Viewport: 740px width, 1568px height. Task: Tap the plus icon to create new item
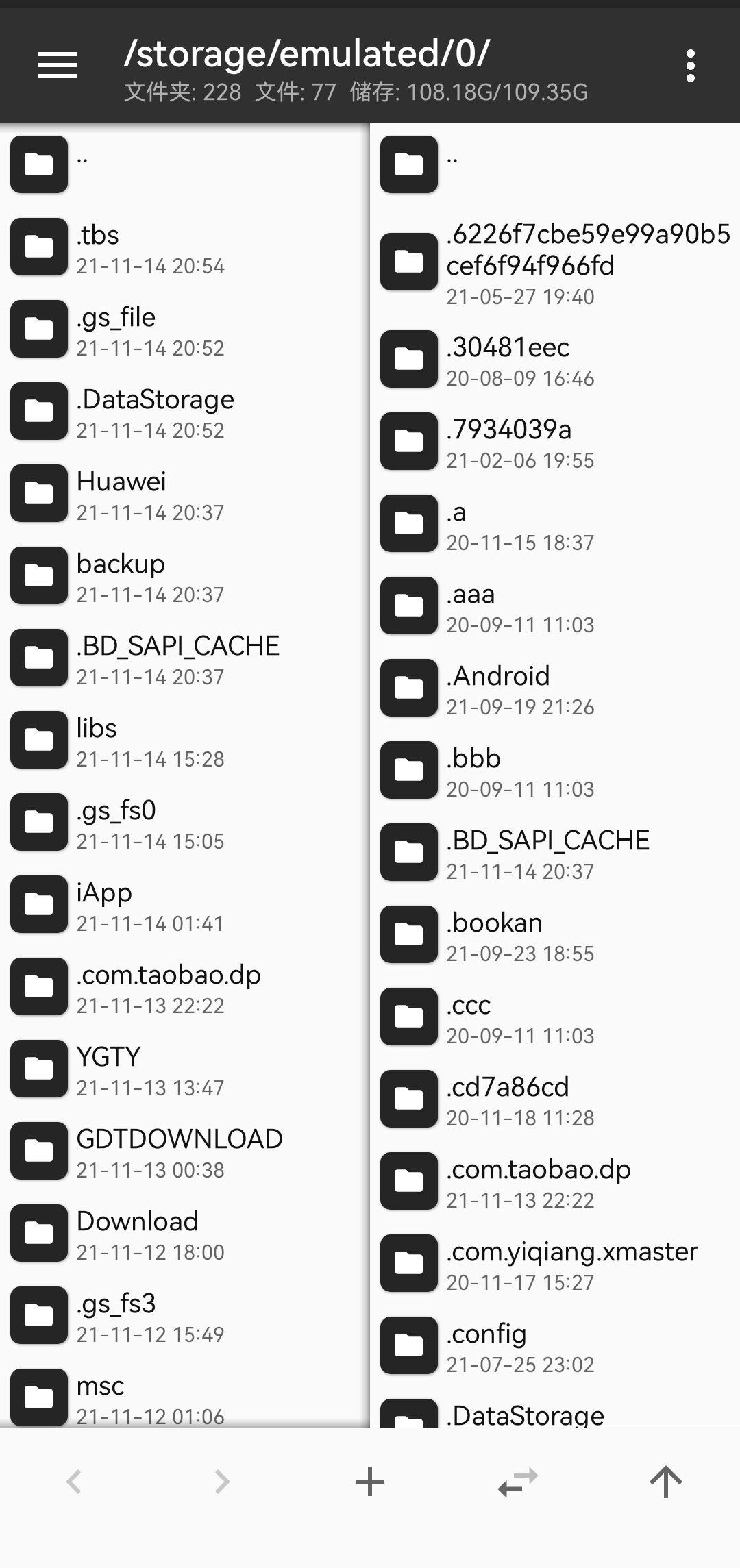tap(370, 1482)
